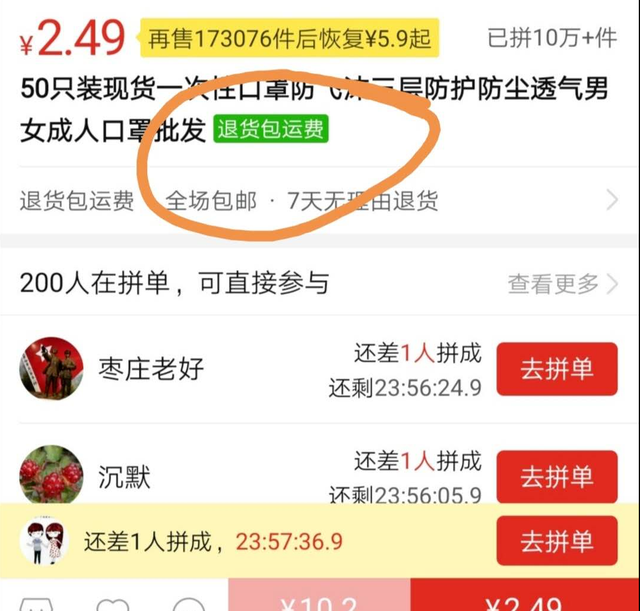Tap 去拼单 on the yellow countdown banner
The width and height of the screenshot is (640, 611).
557,541
